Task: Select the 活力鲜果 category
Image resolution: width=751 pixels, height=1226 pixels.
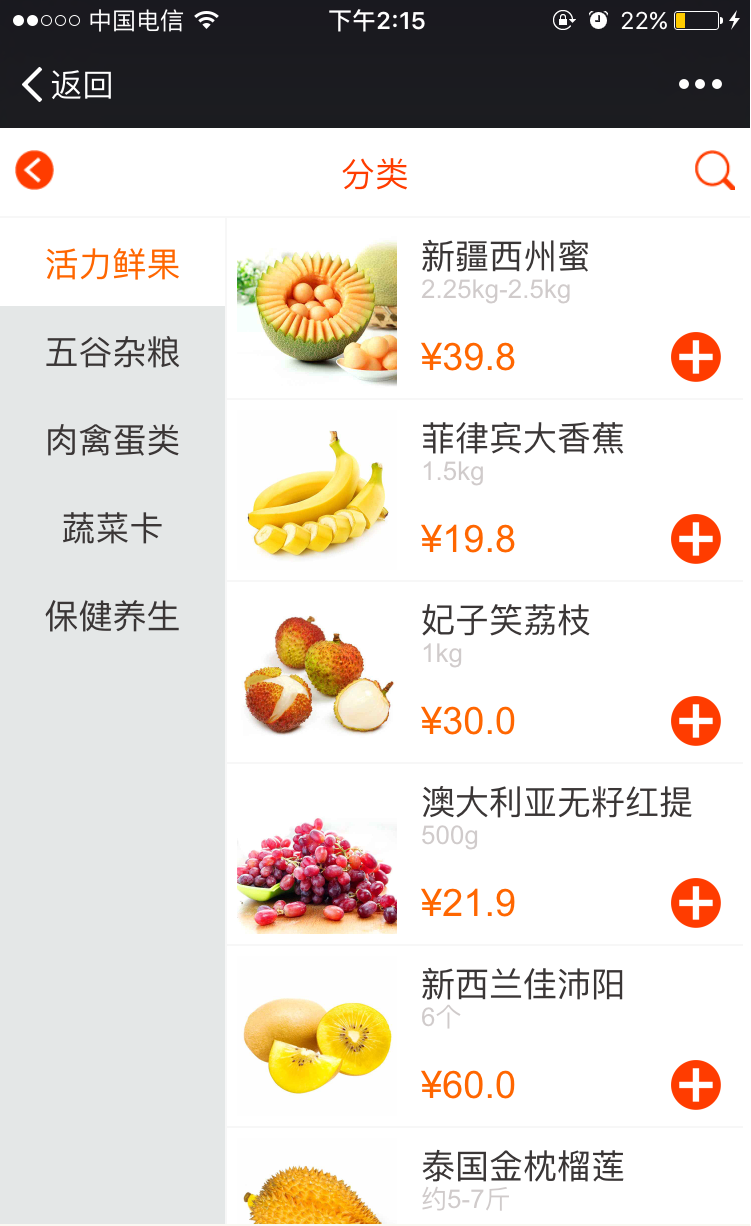Action: [112, 264]
